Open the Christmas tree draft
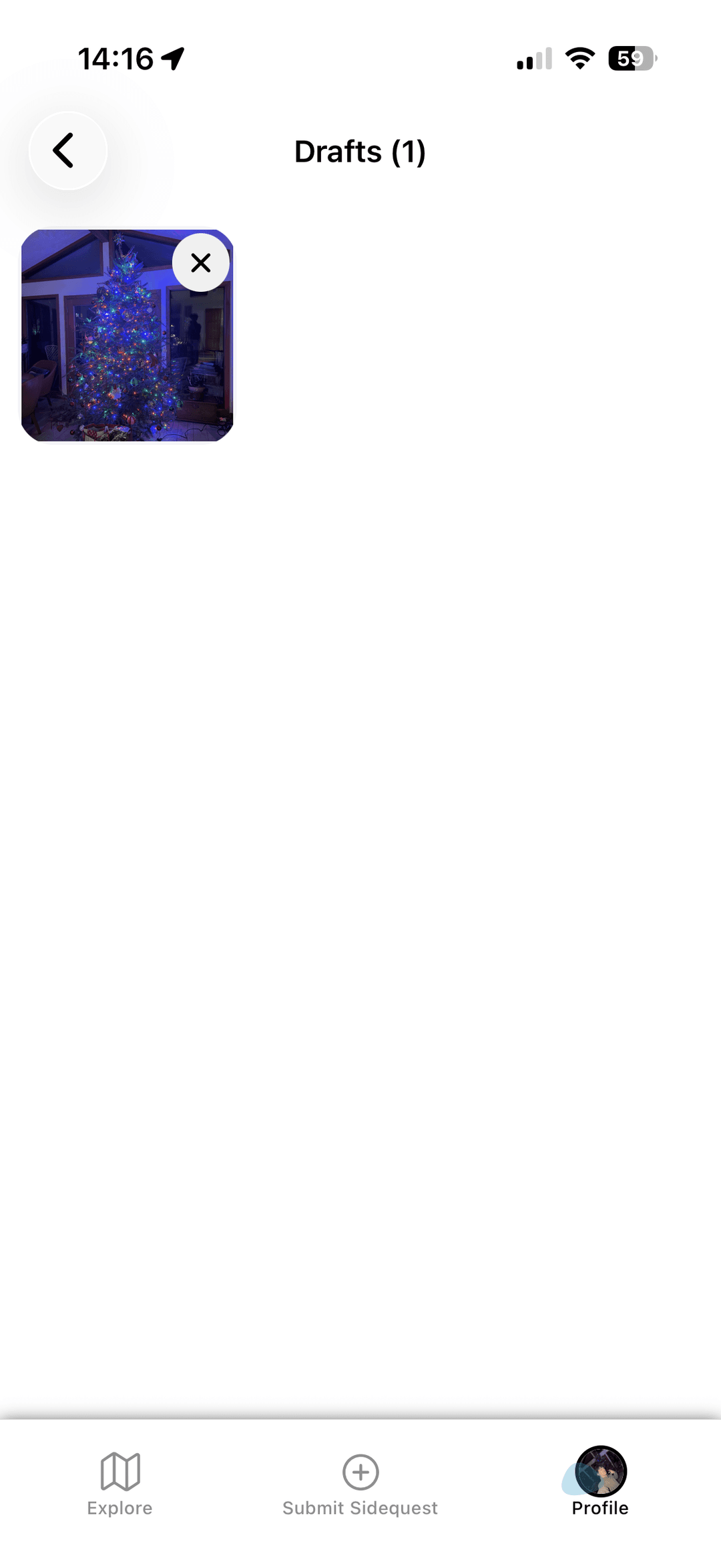Image resolution: width=721 pixels, height=1568 pixels. coord(113,354)
